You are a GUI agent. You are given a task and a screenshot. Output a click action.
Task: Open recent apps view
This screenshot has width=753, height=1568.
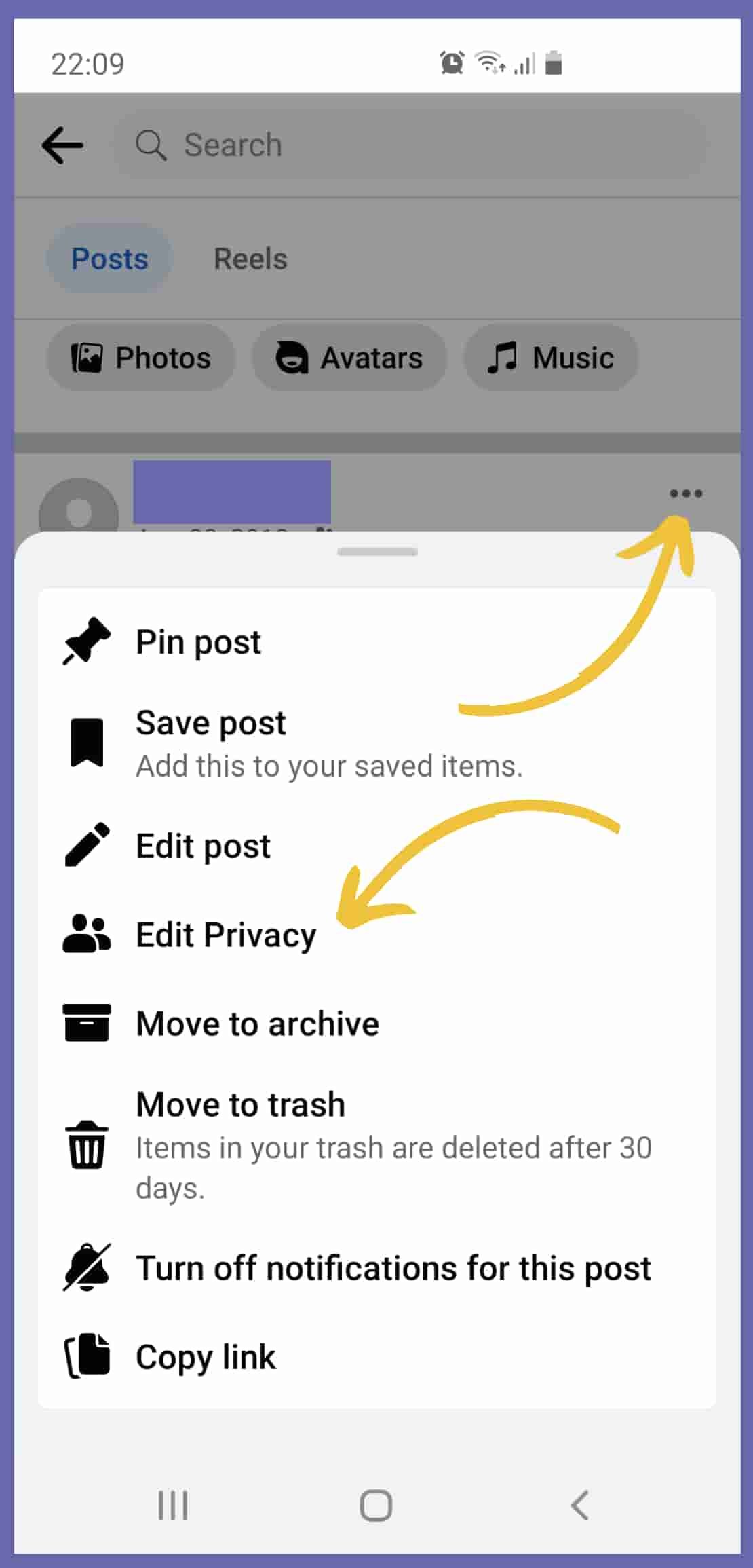tap(173, 1506)
